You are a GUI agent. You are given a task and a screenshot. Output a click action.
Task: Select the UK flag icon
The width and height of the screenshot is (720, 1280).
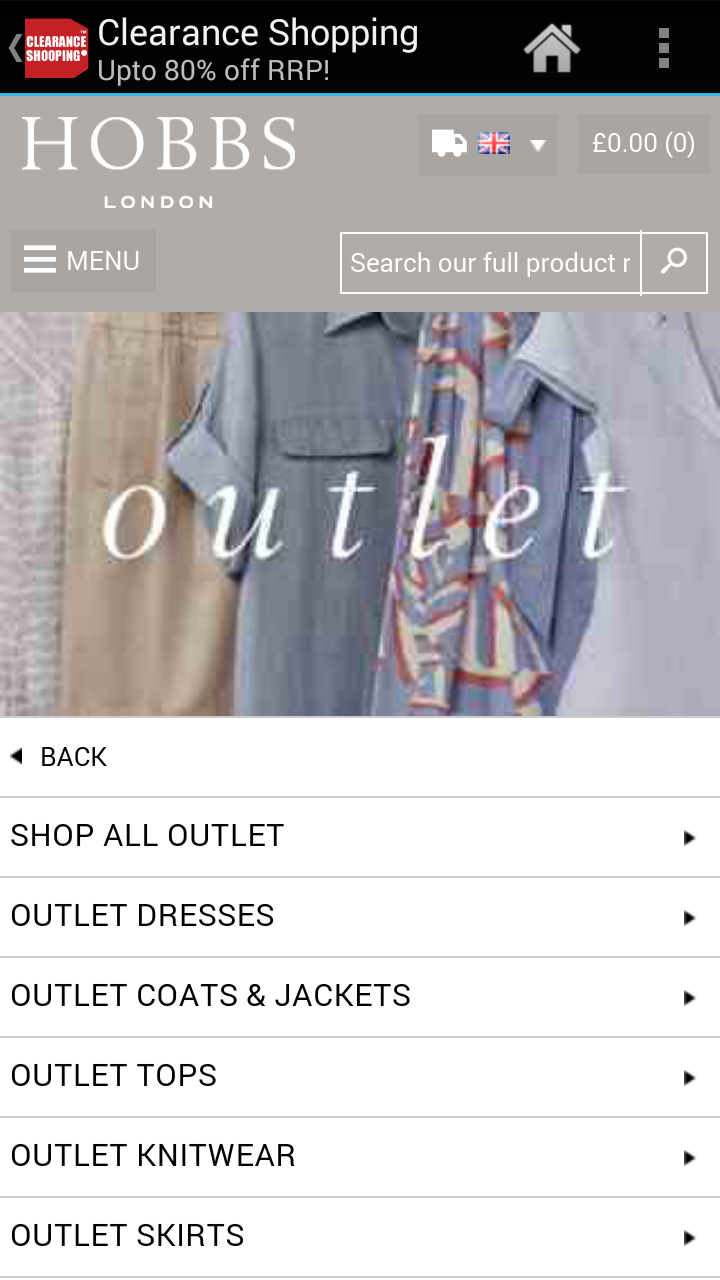tap(493, 144)
